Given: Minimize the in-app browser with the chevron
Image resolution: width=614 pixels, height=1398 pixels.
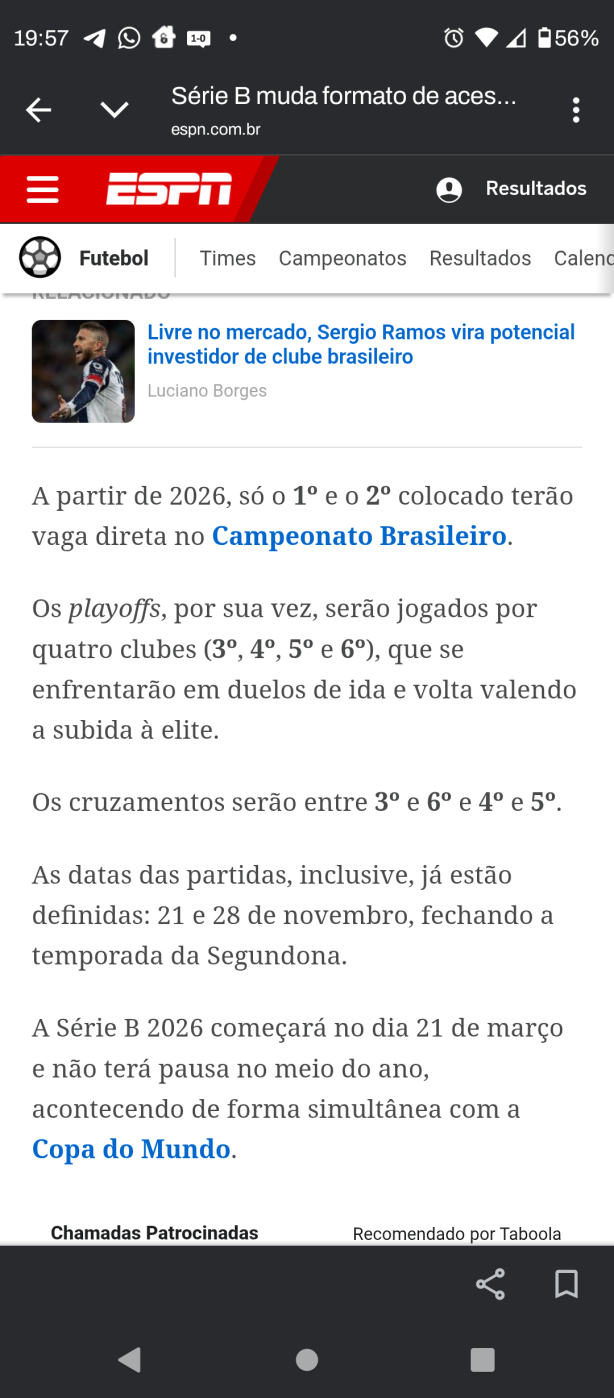Looking at the screenshot, I should (114, 110).
